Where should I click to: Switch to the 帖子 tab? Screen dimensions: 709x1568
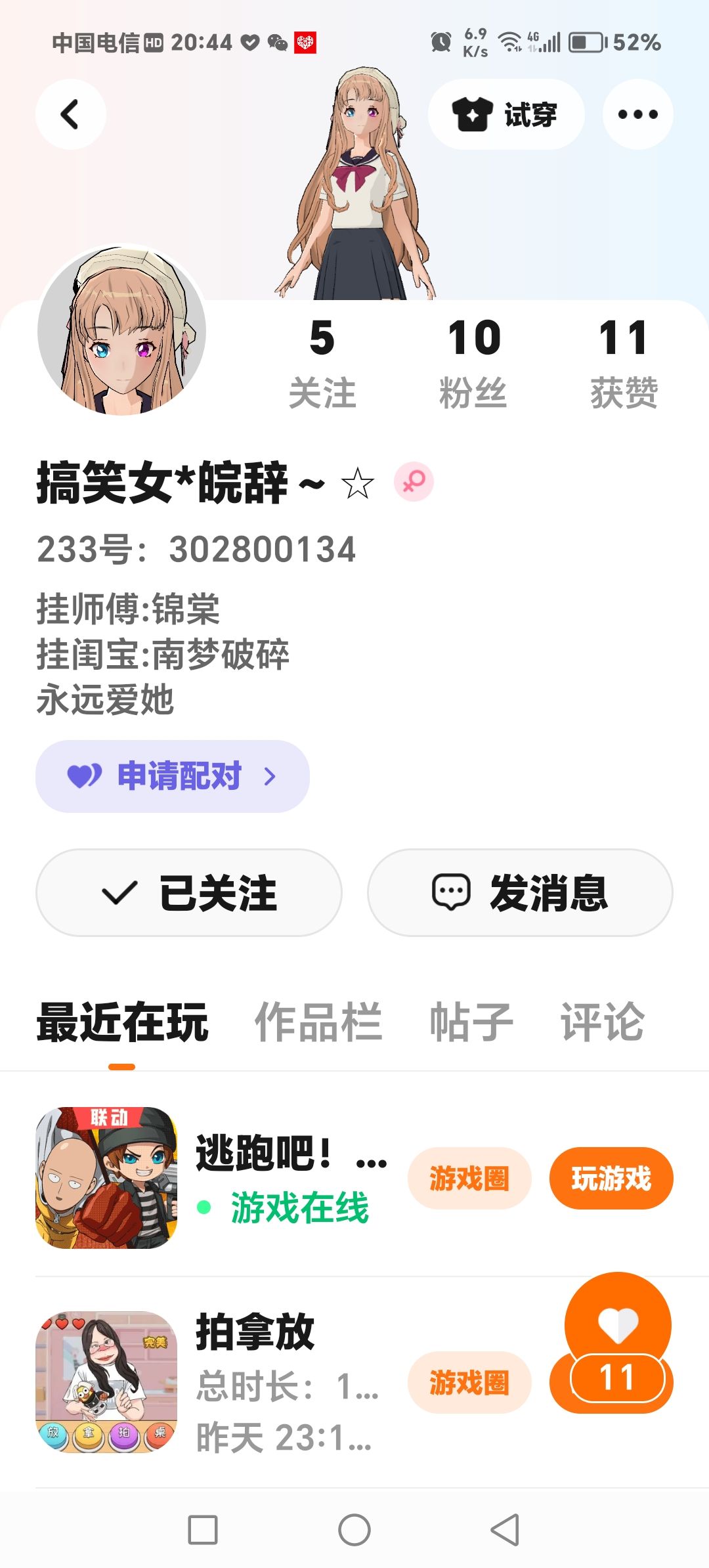[x=471, y=1022]
